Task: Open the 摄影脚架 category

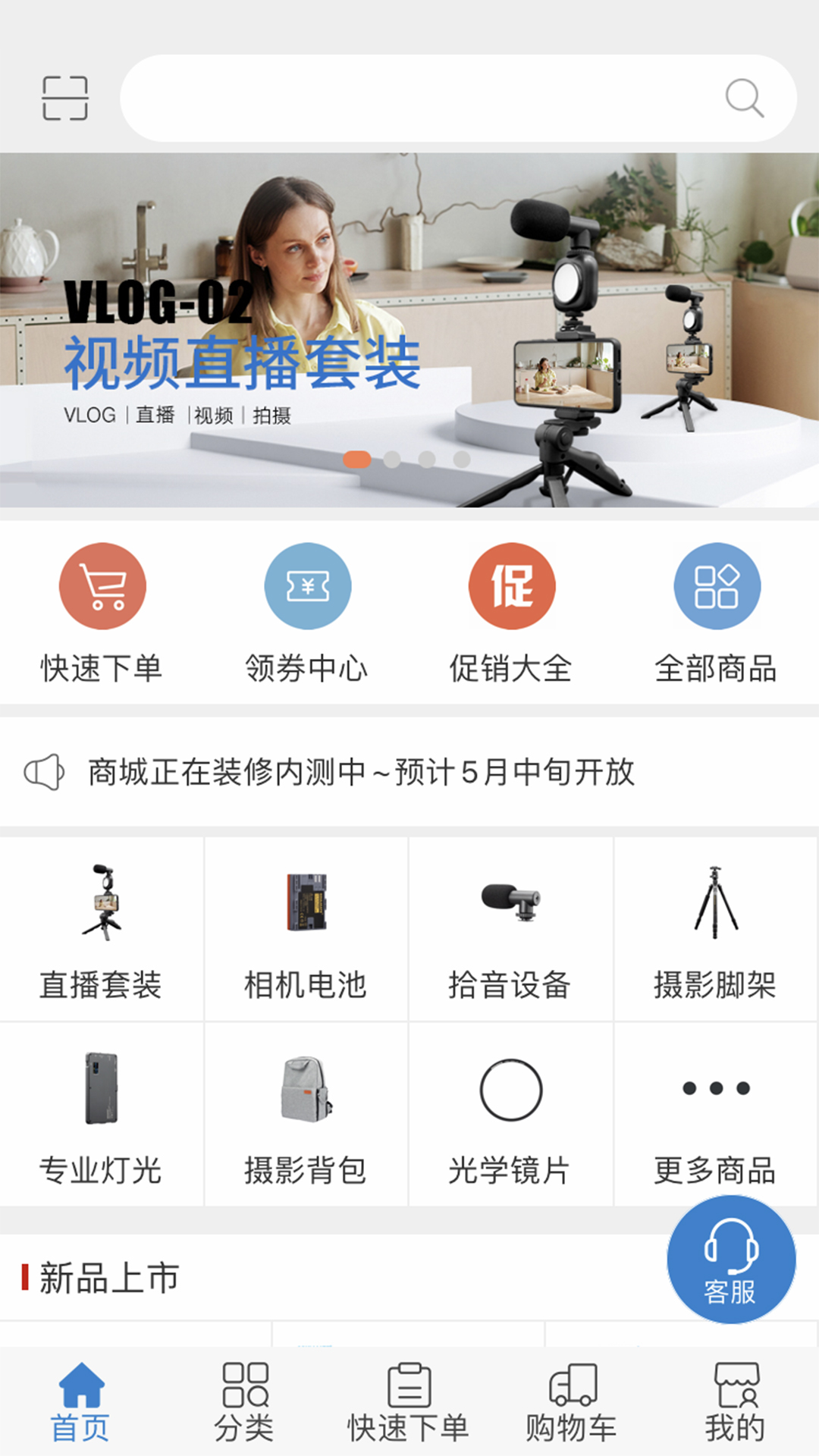Action: [715, 930]
